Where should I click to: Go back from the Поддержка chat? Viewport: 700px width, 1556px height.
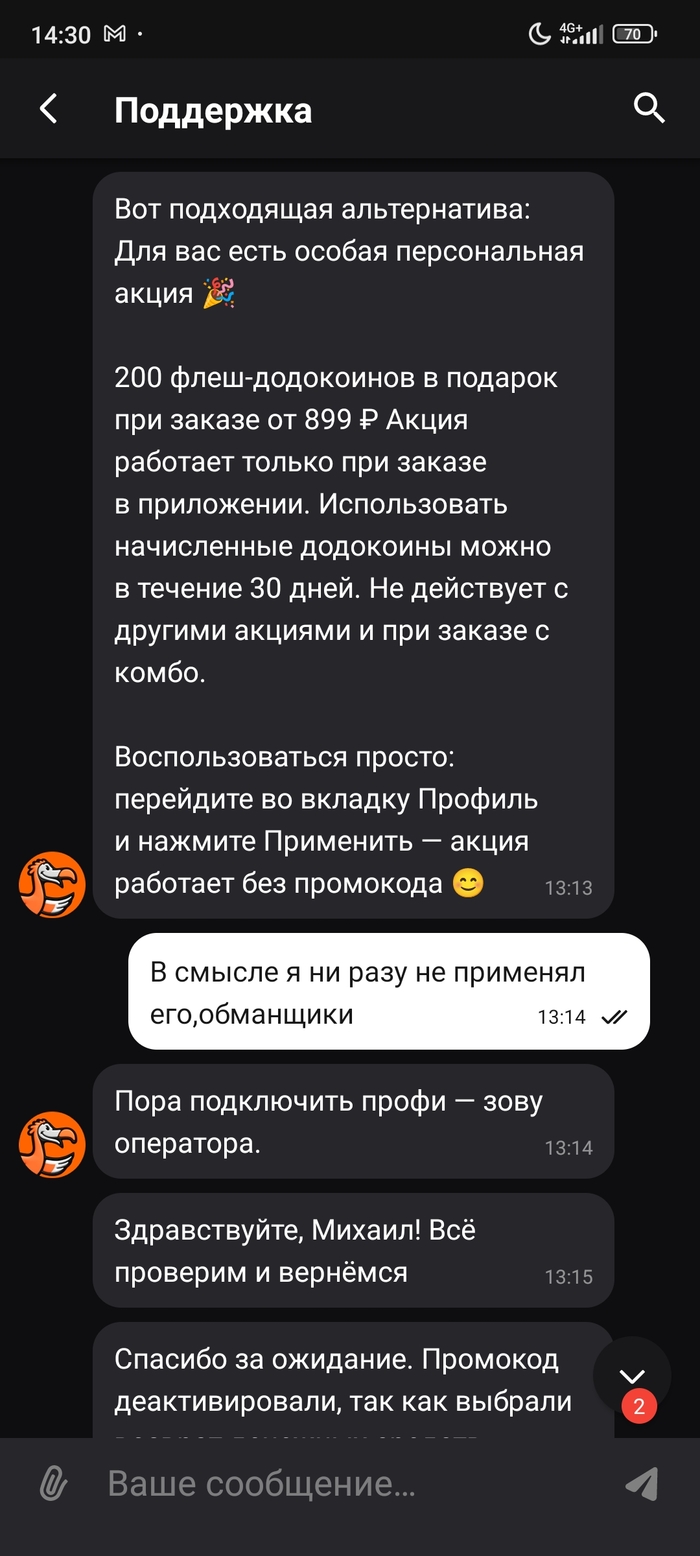[48, 109]
